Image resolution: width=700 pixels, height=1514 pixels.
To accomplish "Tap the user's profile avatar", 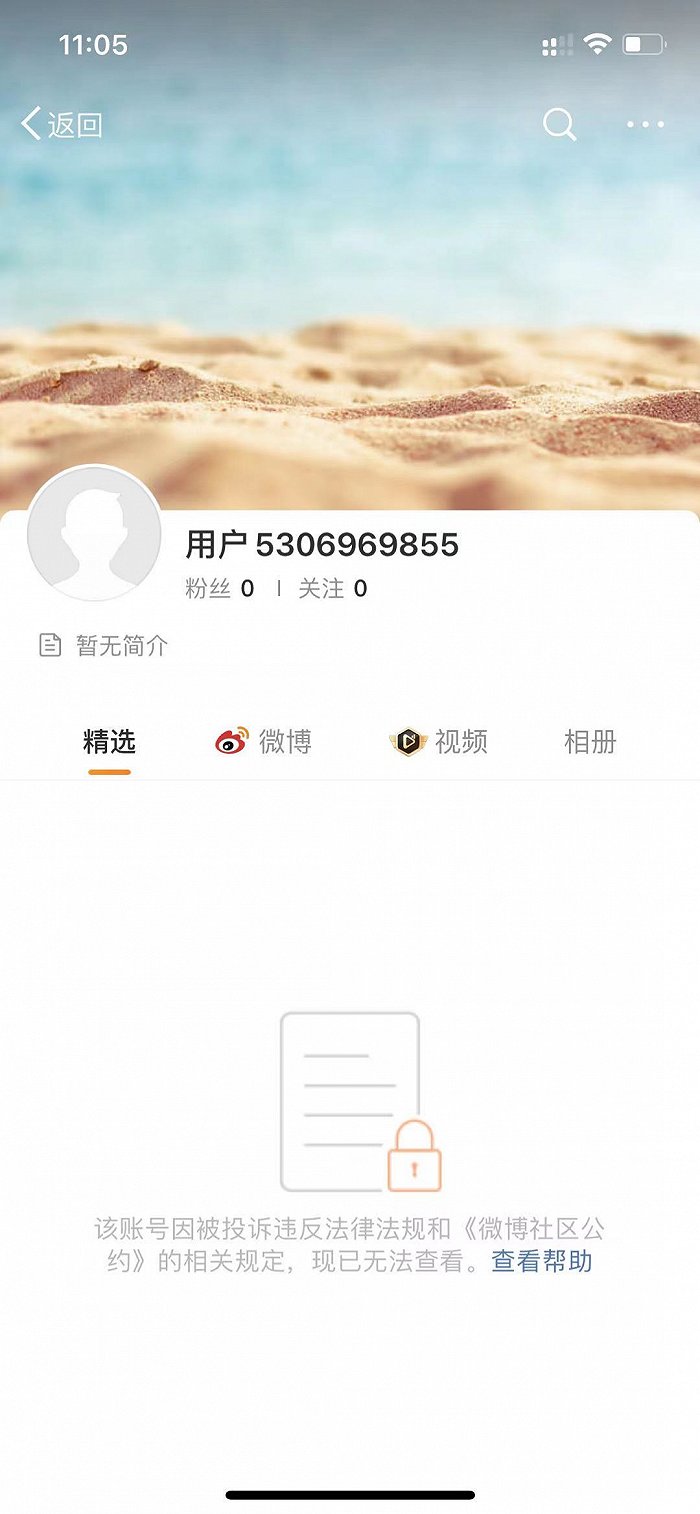I will [94, 534].
